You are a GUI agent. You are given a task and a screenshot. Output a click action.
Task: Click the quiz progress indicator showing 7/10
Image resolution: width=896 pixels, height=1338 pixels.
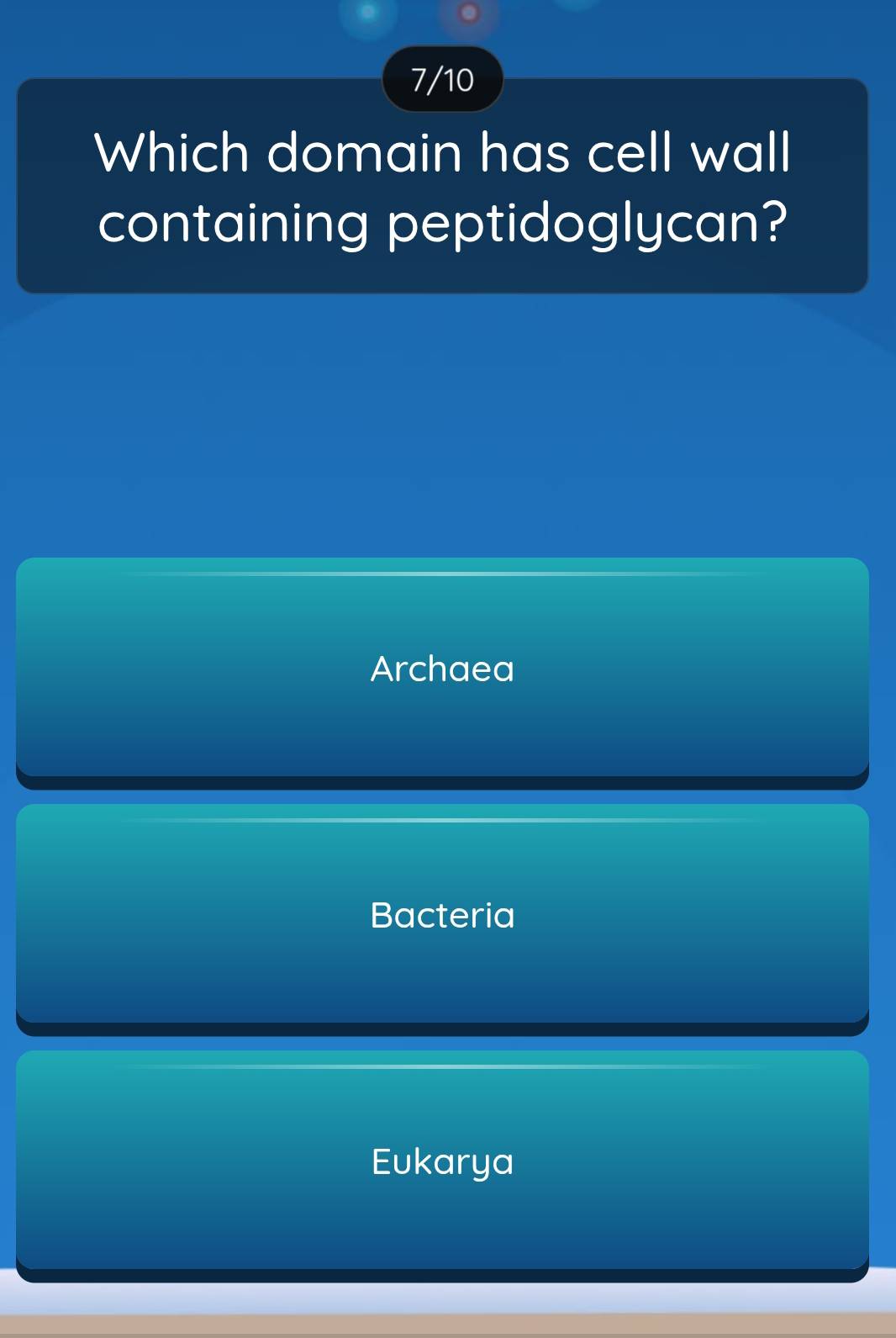click(443, 80)
